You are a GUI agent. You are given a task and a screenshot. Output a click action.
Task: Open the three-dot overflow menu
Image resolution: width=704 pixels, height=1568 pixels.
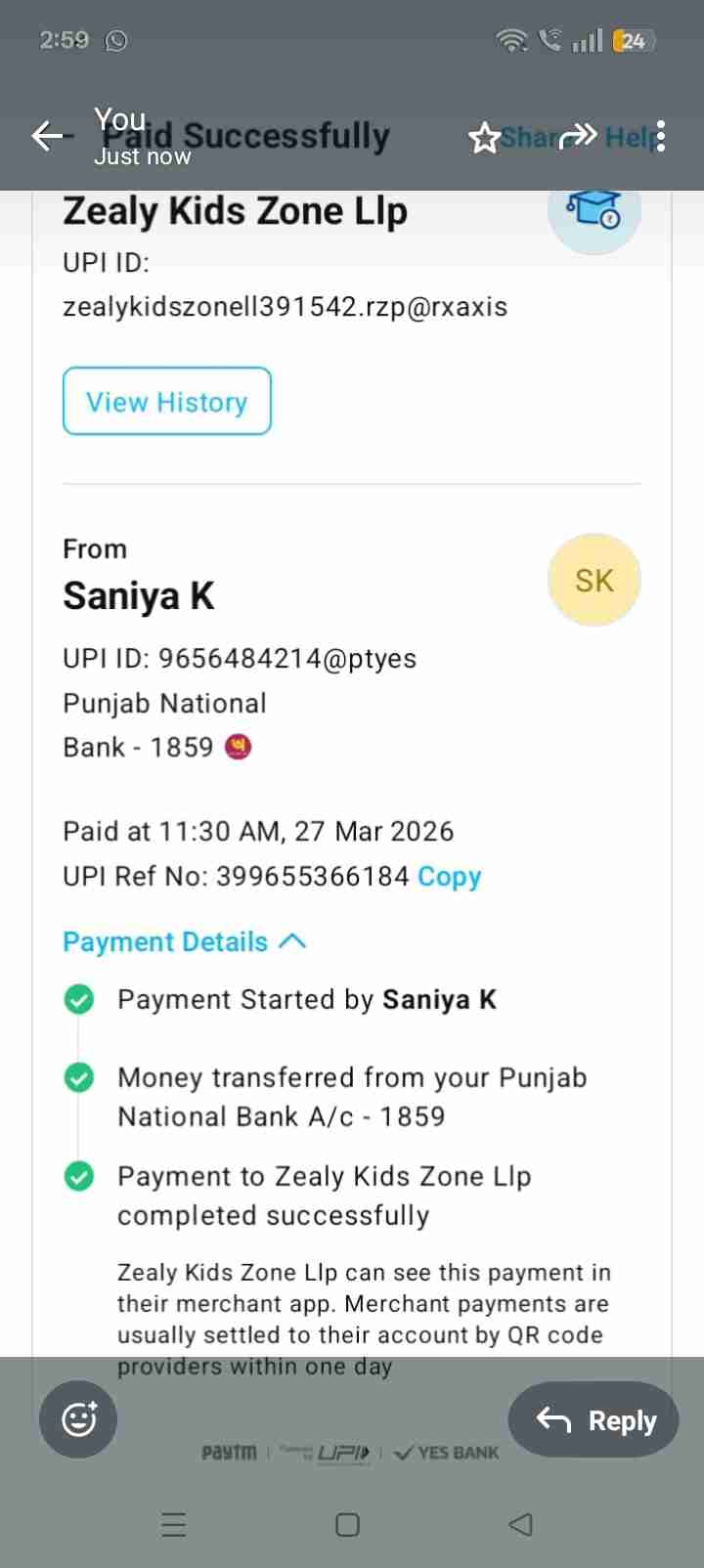click(661, 136)
